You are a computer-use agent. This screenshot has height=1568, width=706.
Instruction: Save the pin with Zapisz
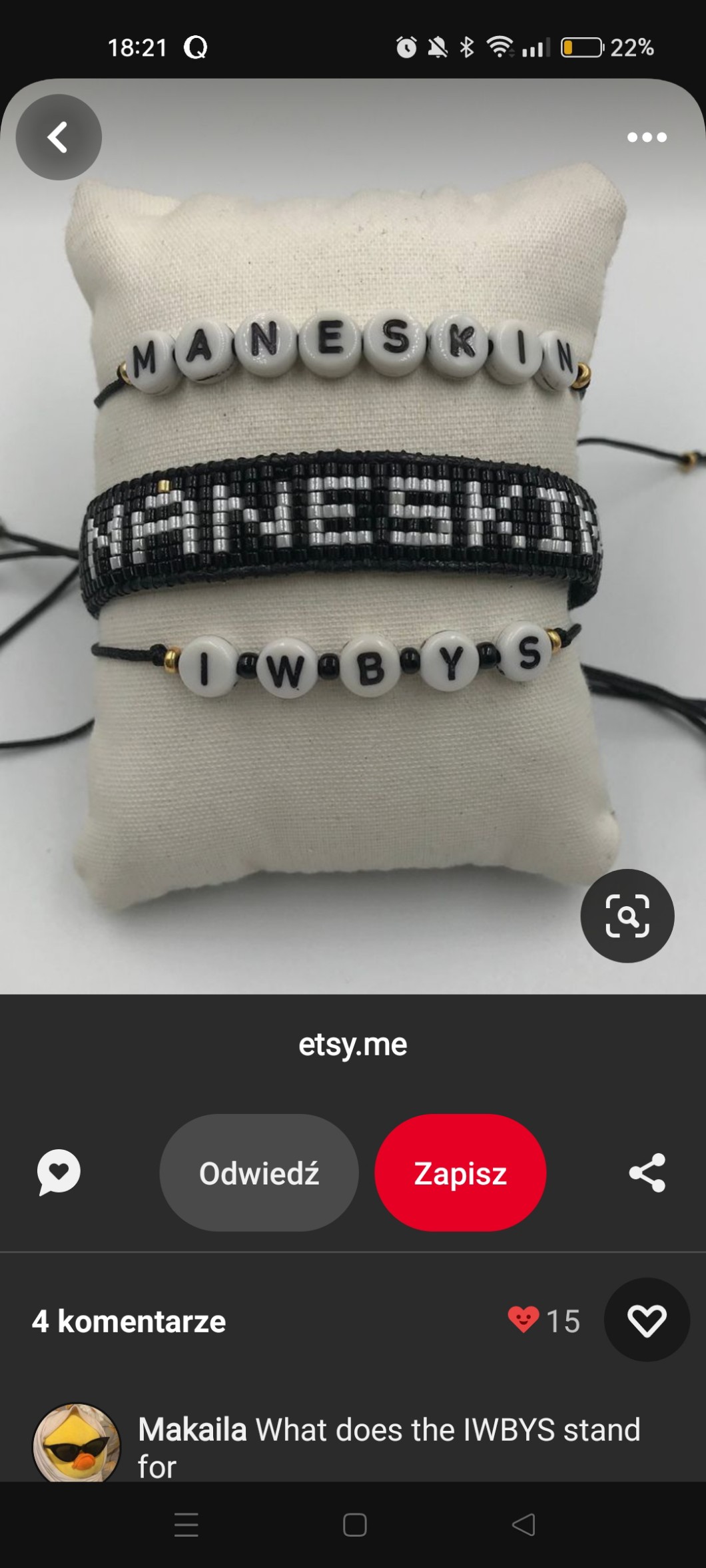(x=460, y=1173)
